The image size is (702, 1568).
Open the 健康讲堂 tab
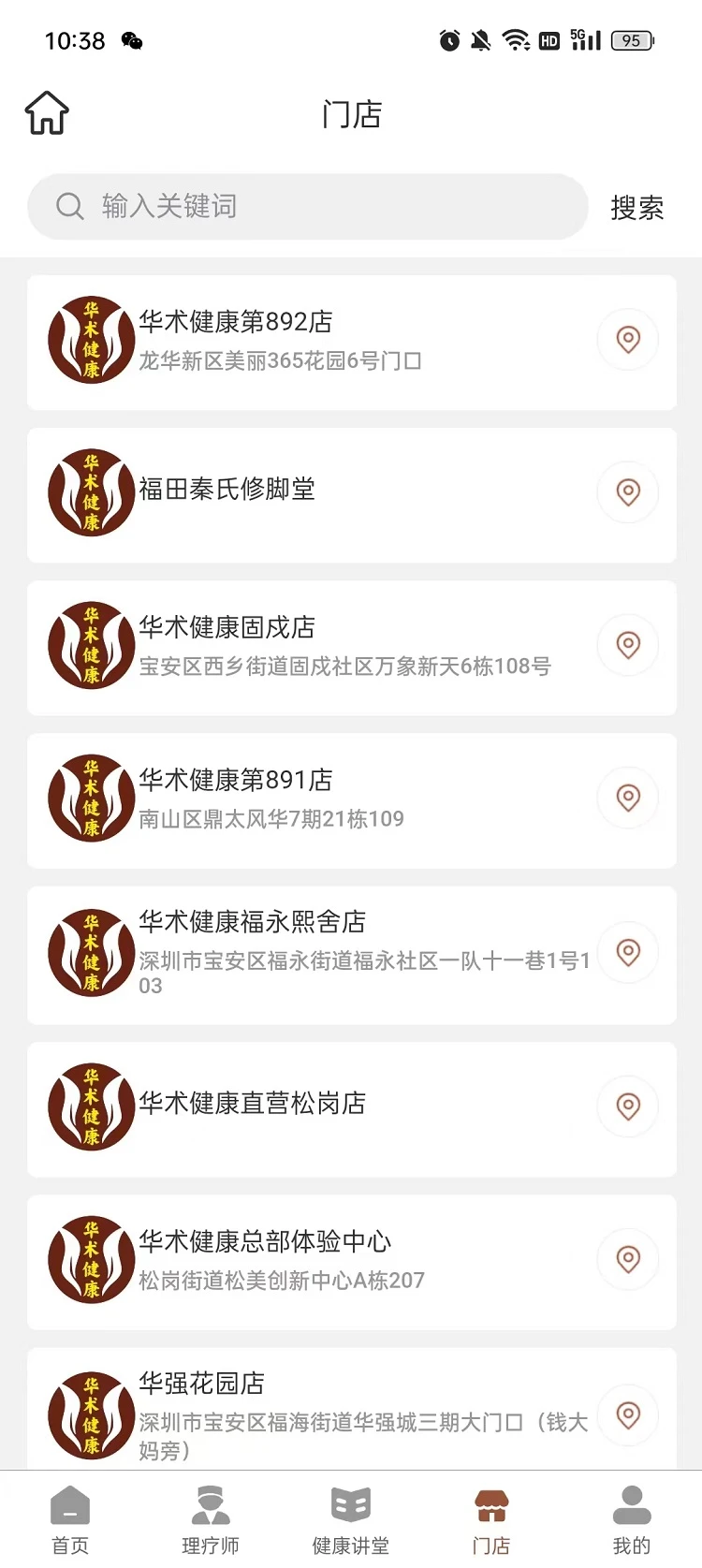coord(351,1520)
